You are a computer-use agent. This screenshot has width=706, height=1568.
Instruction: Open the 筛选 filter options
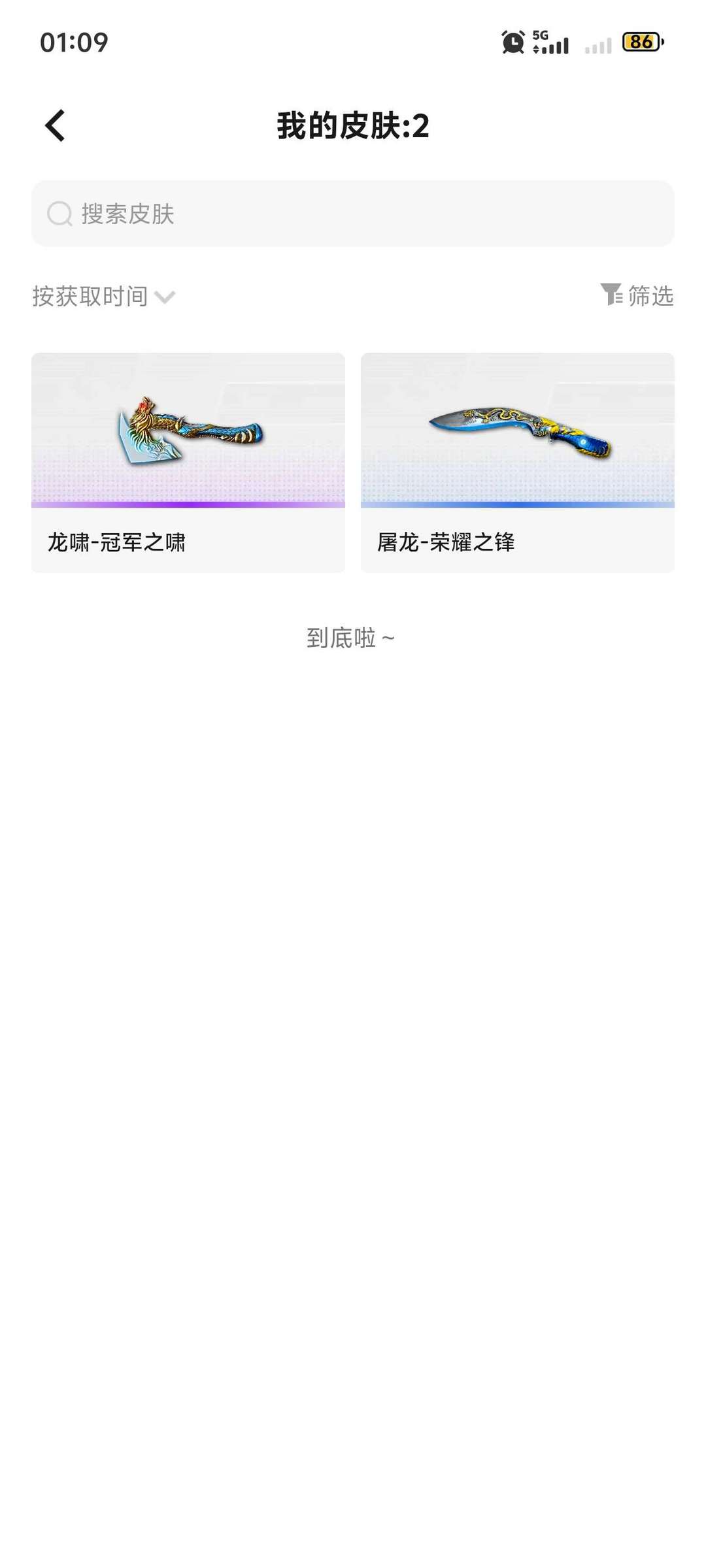coord(637,296)
